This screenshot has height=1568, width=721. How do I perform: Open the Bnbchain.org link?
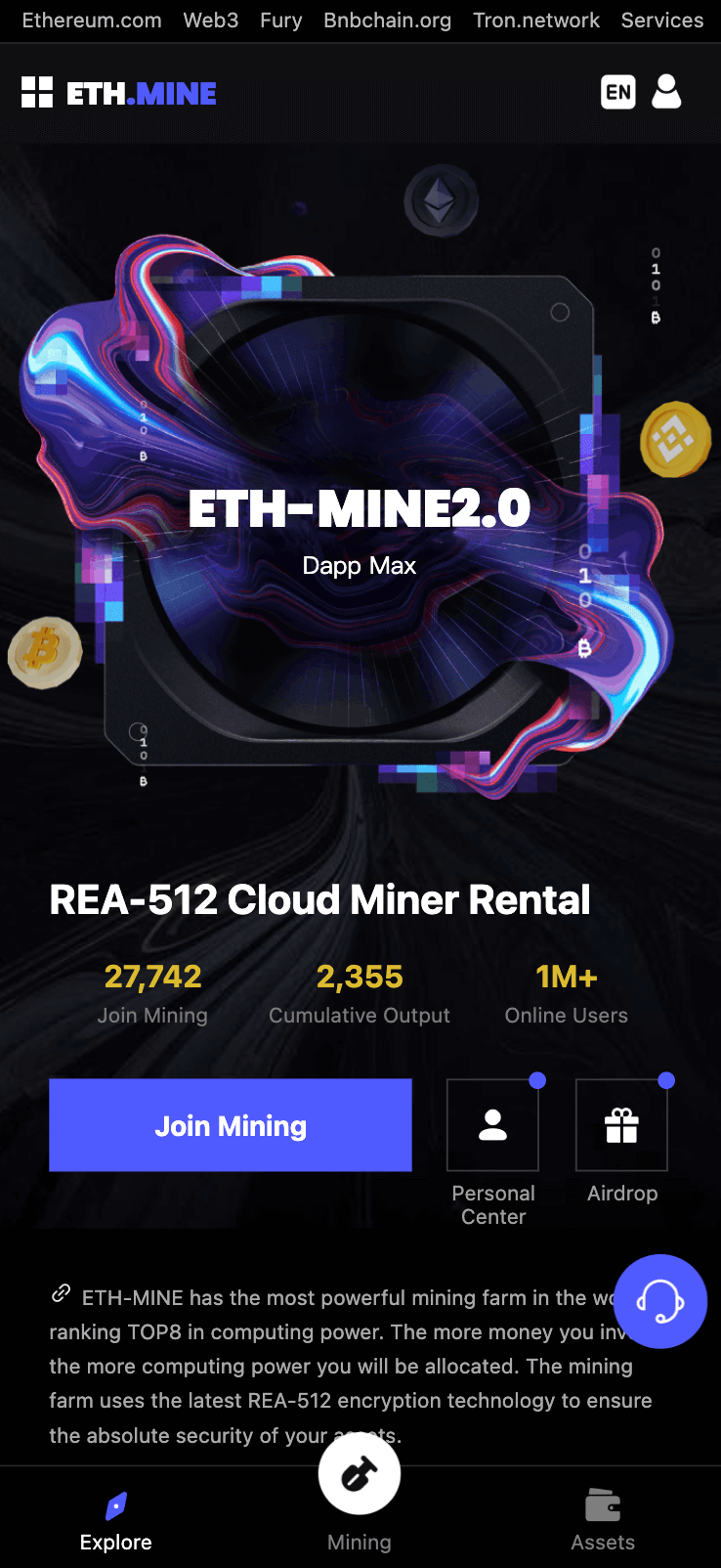point(387,20)
